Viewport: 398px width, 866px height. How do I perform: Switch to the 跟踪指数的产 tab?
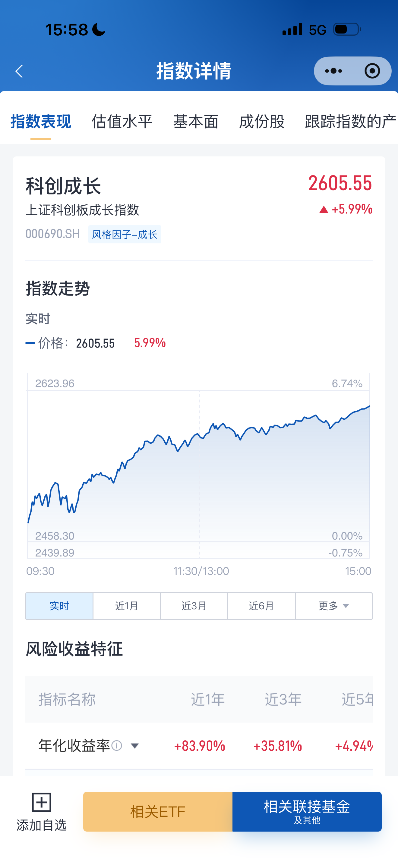(351, 122)
